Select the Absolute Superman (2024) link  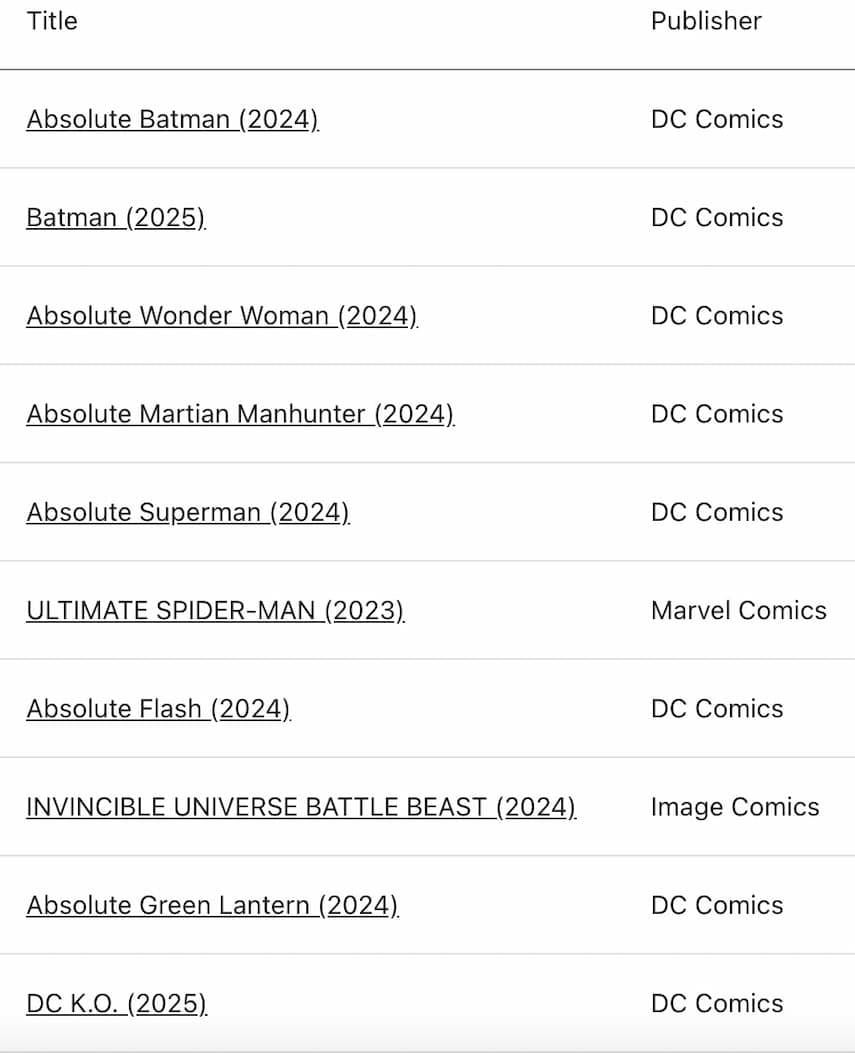(x=188, y=512)
